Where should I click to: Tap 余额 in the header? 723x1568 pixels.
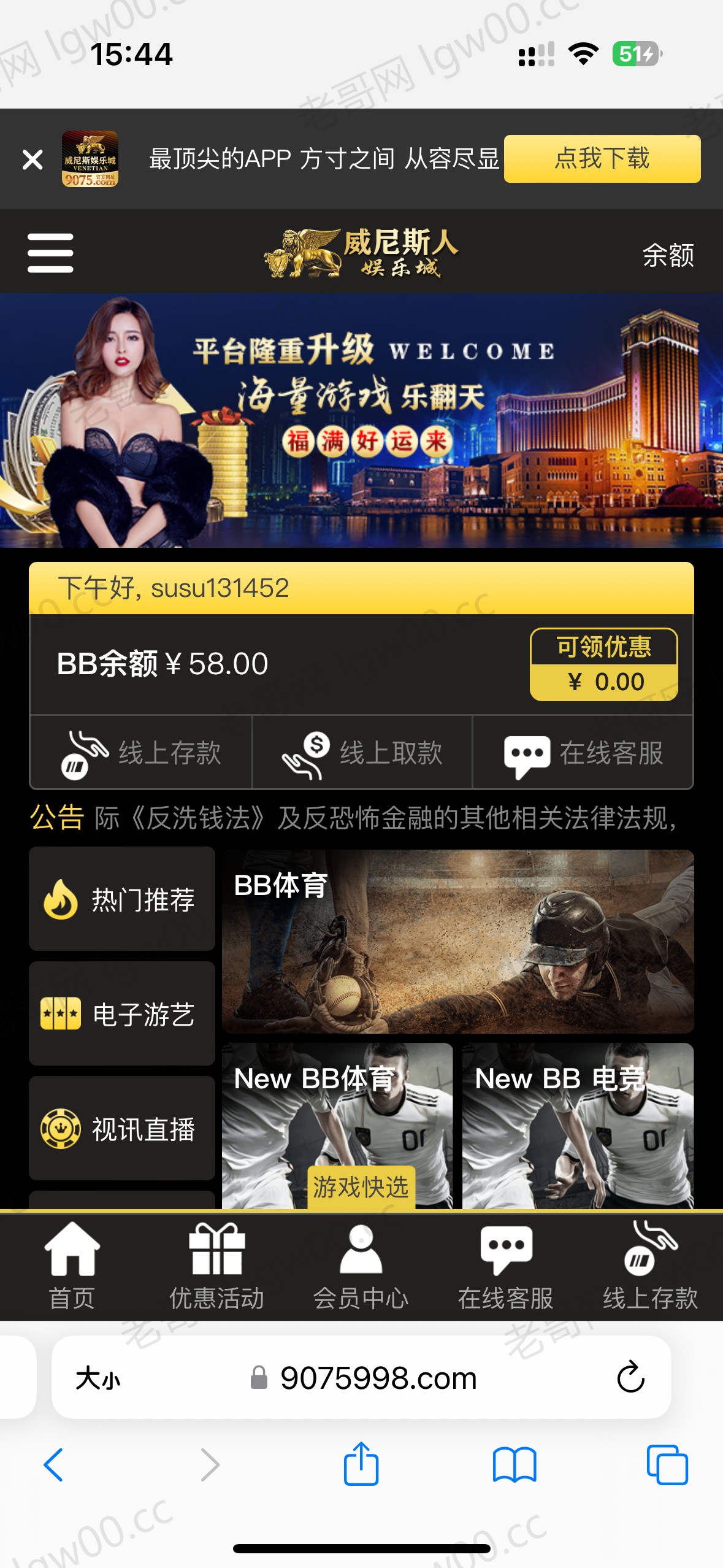point(668,255)
